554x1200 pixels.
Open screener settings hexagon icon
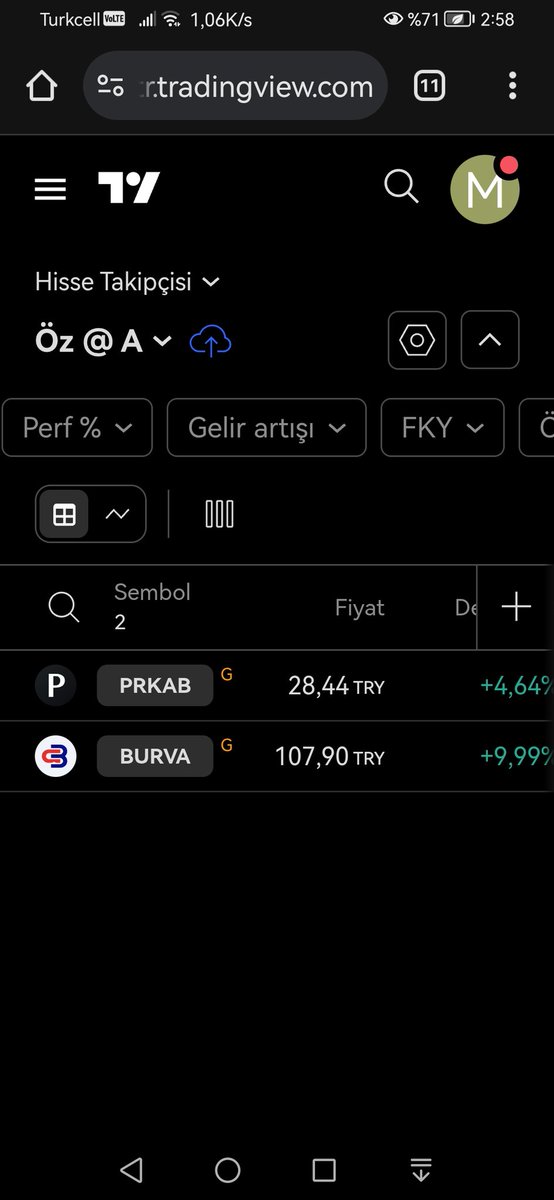[417, 340]
